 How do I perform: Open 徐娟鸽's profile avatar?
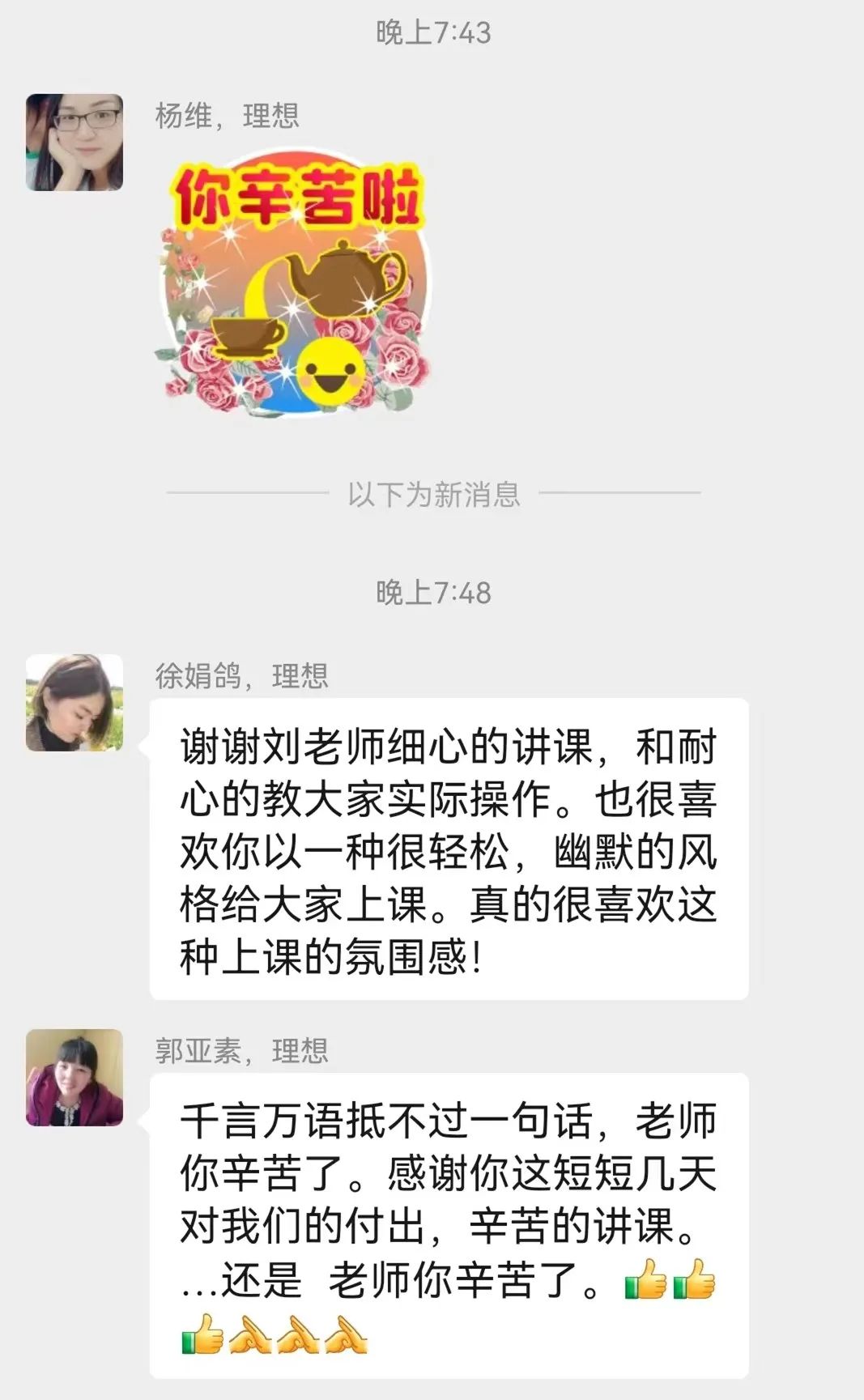tap(74, 703)
